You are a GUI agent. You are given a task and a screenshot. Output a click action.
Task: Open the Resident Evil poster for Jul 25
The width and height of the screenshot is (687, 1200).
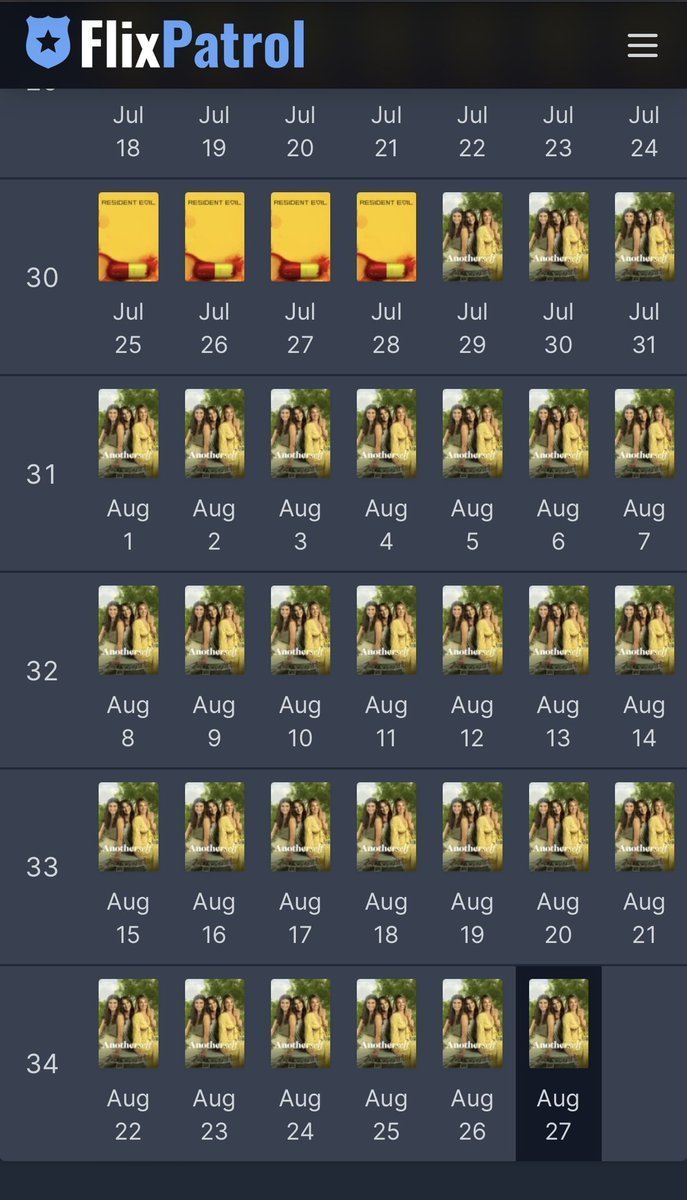coord(128,237)
